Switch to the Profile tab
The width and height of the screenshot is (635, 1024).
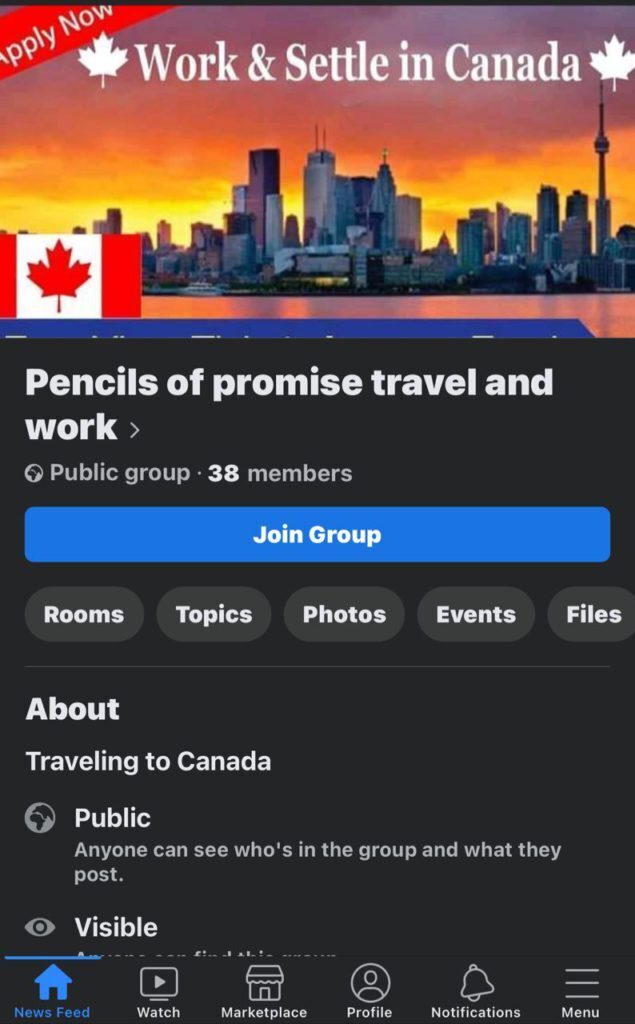click(370, 991)
